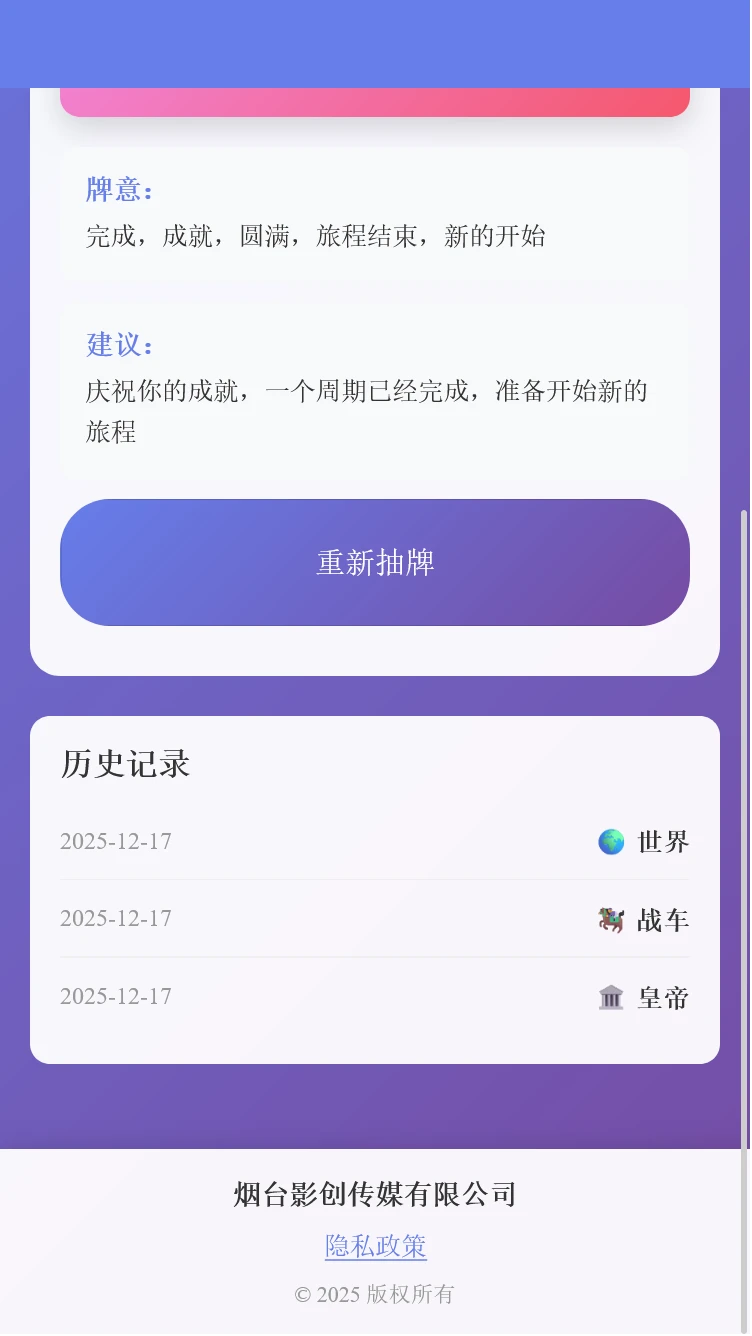The image size is (752, 1336).
Task: Click the 皇帝 tarot card label
Action: [x=662, y=997]
